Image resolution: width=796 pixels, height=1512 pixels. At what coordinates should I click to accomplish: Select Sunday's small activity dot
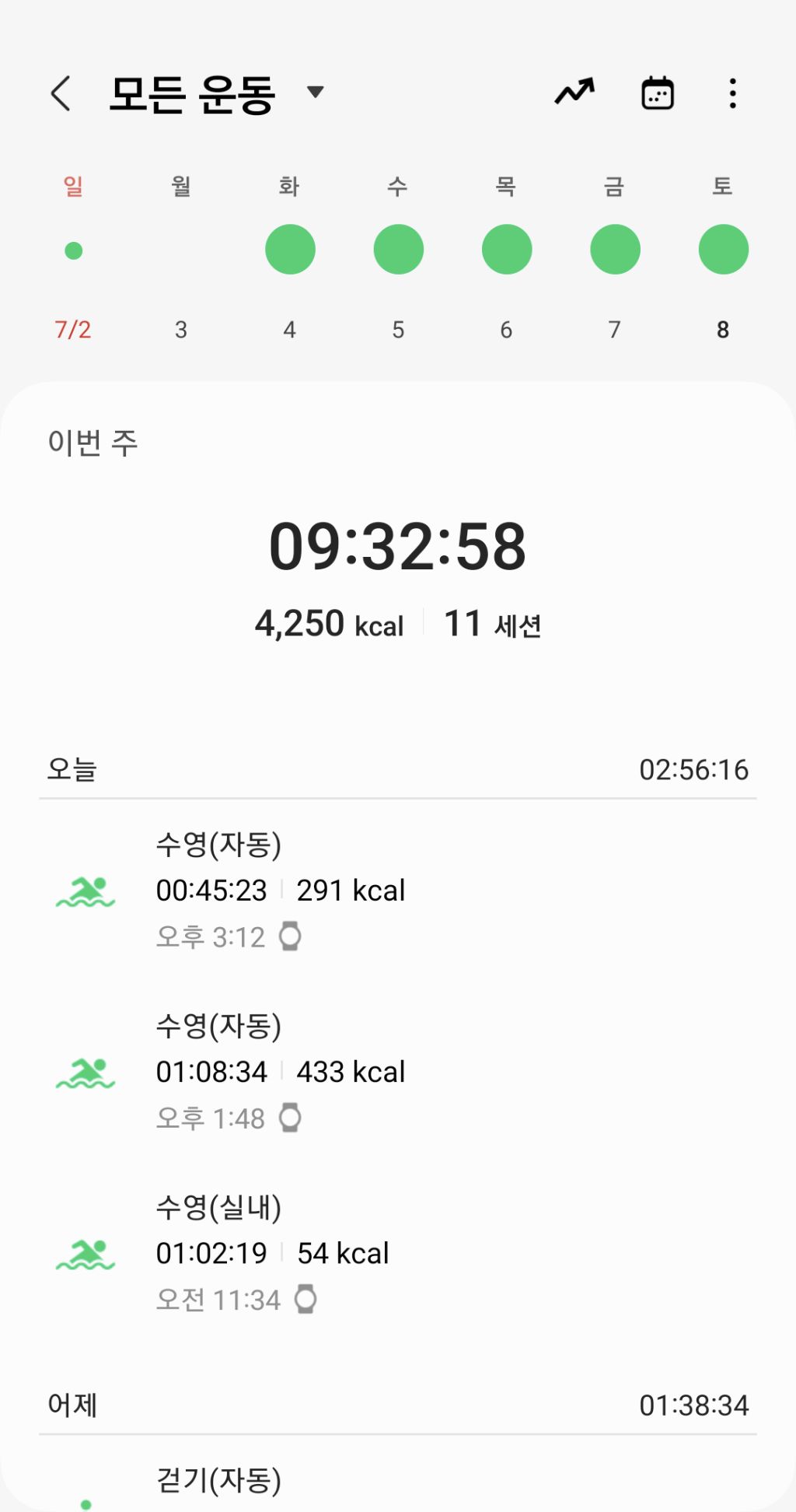[x=73, y=250]
